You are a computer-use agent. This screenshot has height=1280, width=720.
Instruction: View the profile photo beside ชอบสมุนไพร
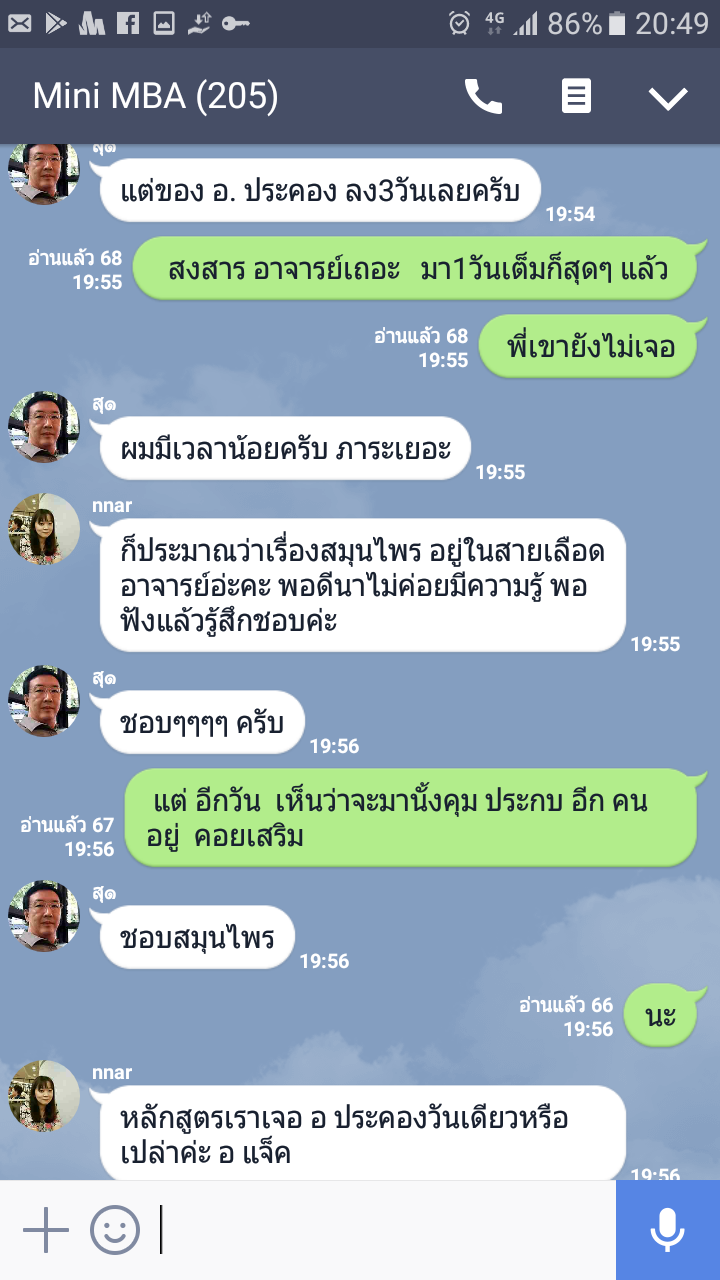[44, 916]
